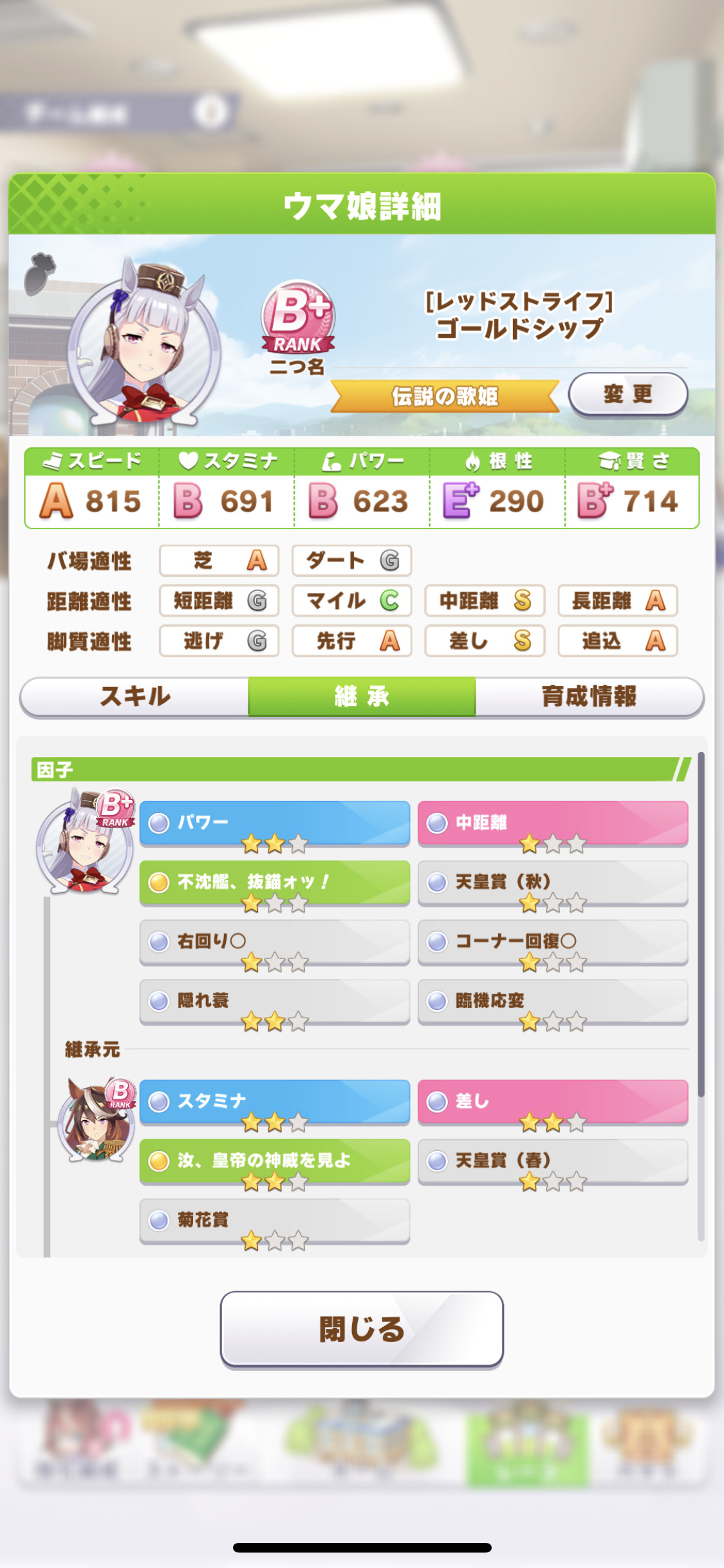The image size is (724, 1568).
Task: Tap the 変更 button beside the title
Action: click(x=628, y=394)
